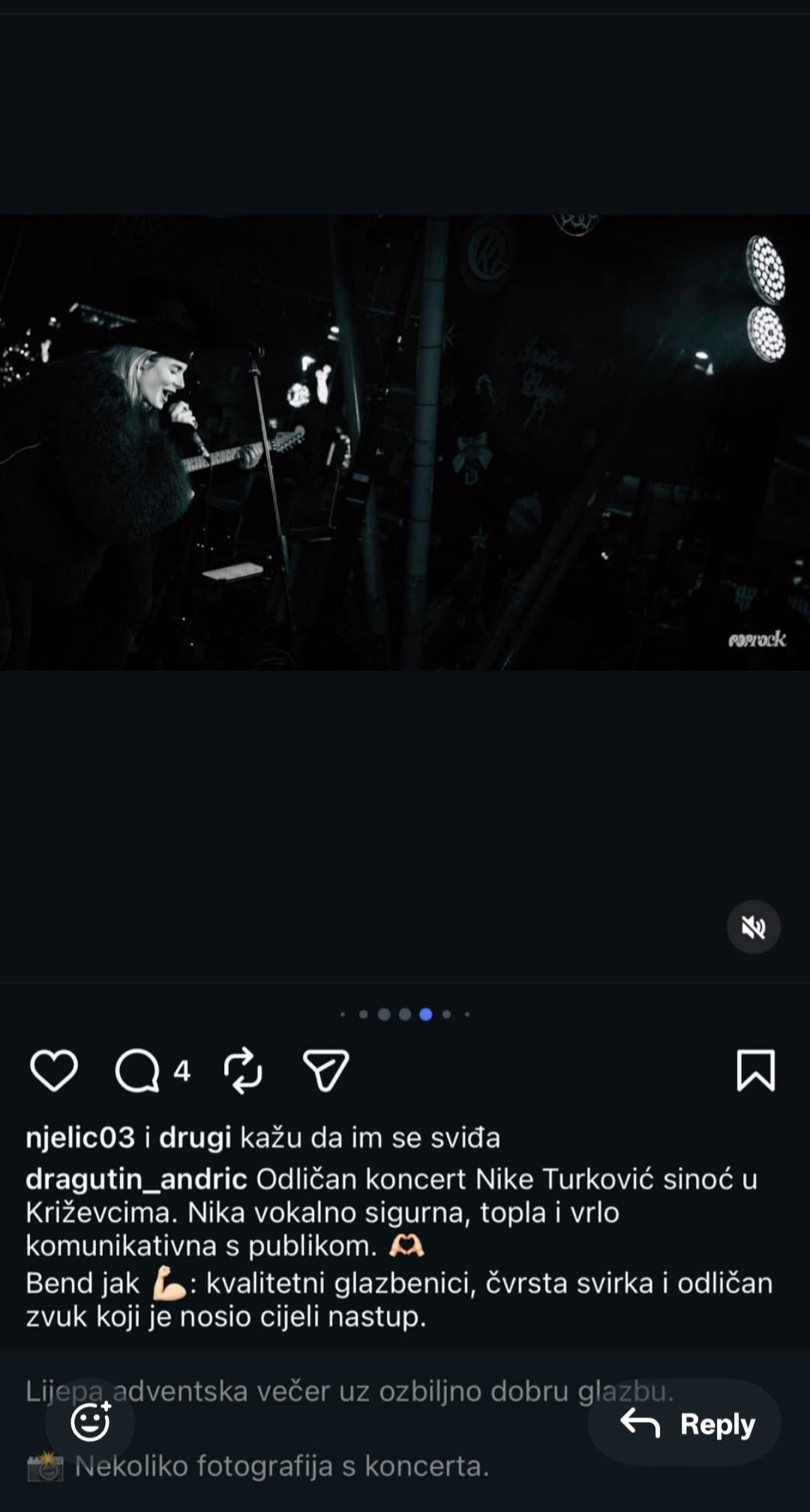Open the concert photo in the carousel
The width and height of the screenshot is (810, 1512).
[x=405, y=442]
